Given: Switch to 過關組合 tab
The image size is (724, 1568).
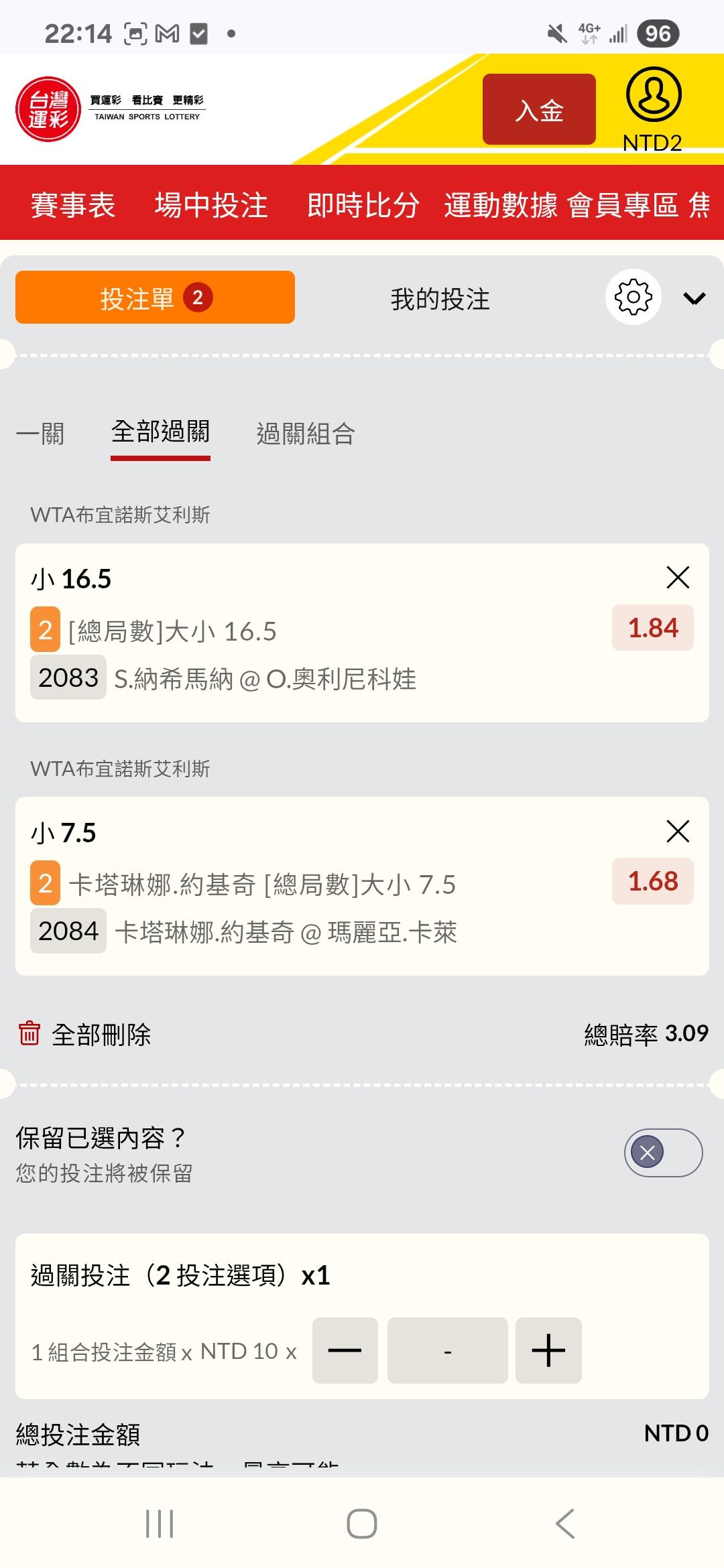Looking at the screenshot, I should pyautogui.click(x=306, y=434).
